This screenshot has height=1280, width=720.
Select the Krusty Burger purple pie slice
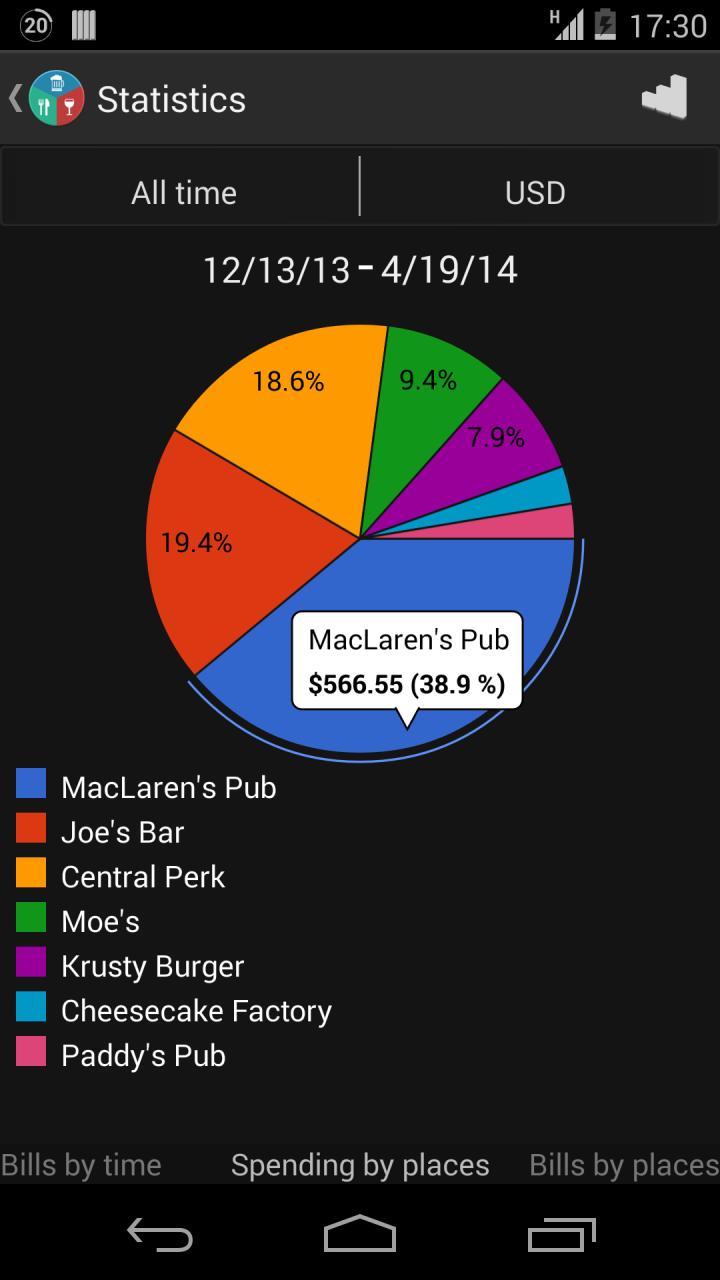pos(490,450)
